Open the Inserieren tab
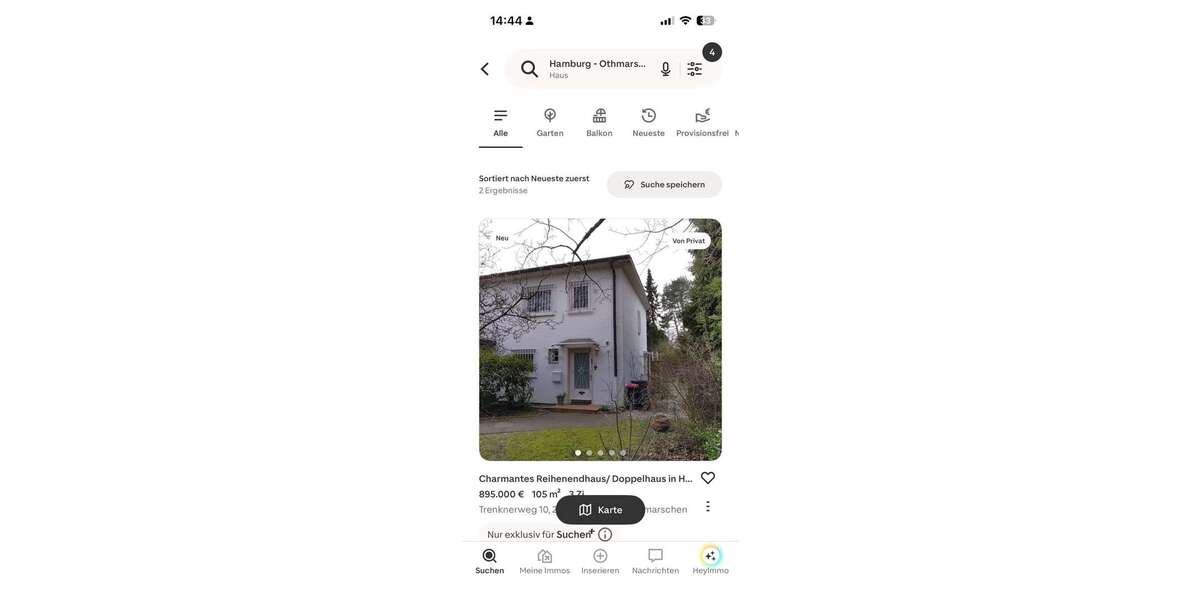Screen dimensions: 1200x600 600,561
